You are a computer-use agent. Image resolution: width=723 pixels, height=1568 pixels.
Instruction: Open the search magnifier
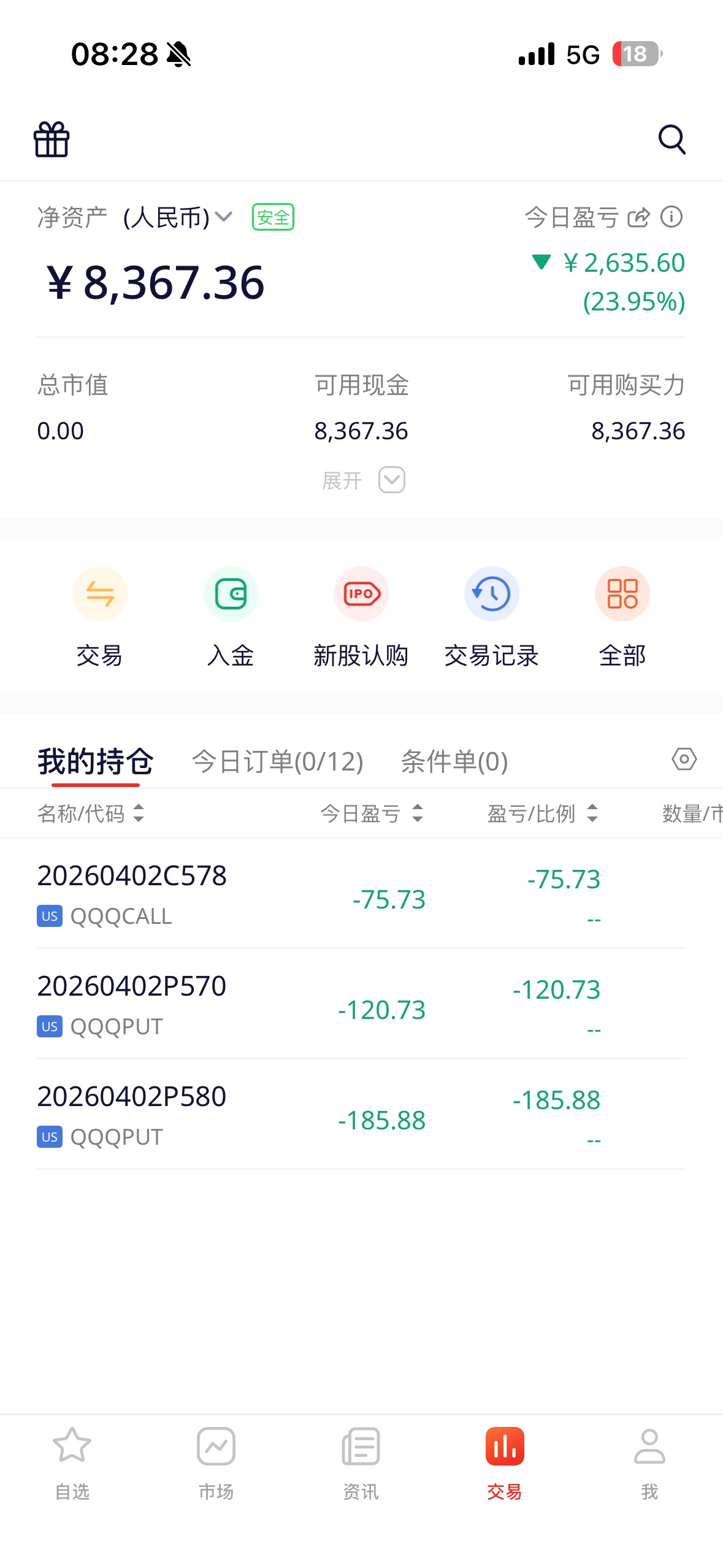[x=671, y=140]
